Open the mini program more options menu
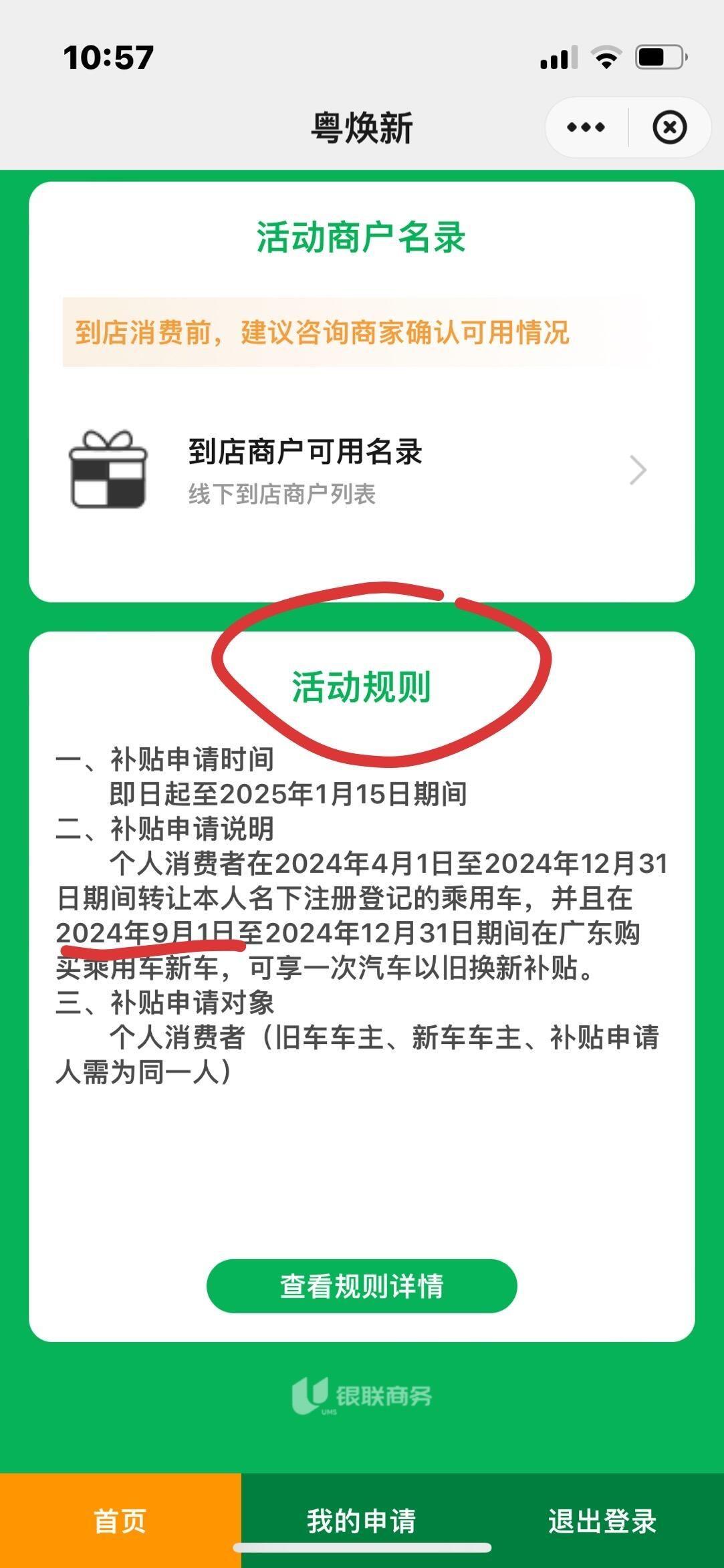The height and width of the screenshot is (1568, 724). coord(586,128)
